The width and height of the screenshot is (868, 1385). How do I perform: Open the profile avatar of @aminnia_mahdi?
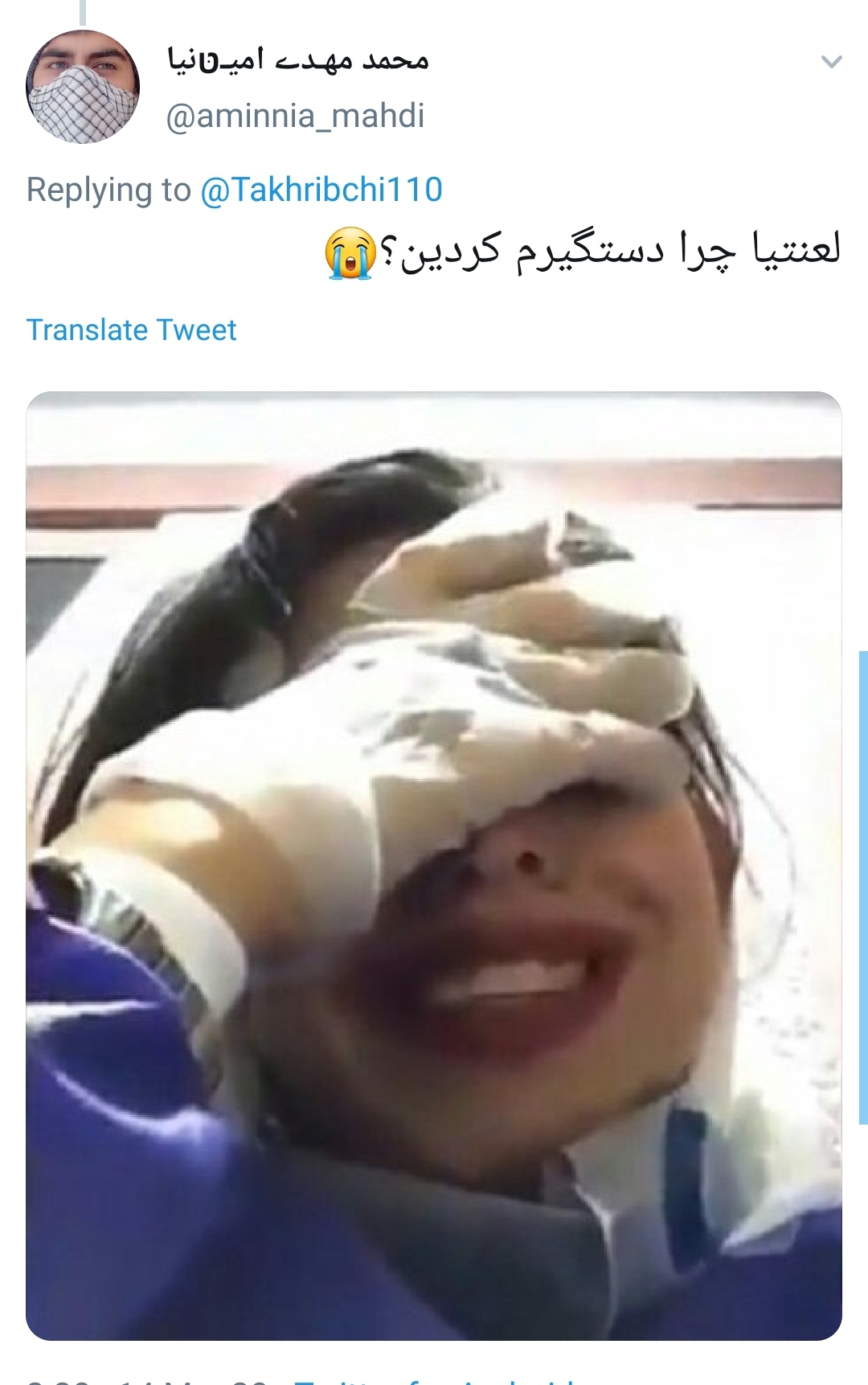[x=83, y=87]
